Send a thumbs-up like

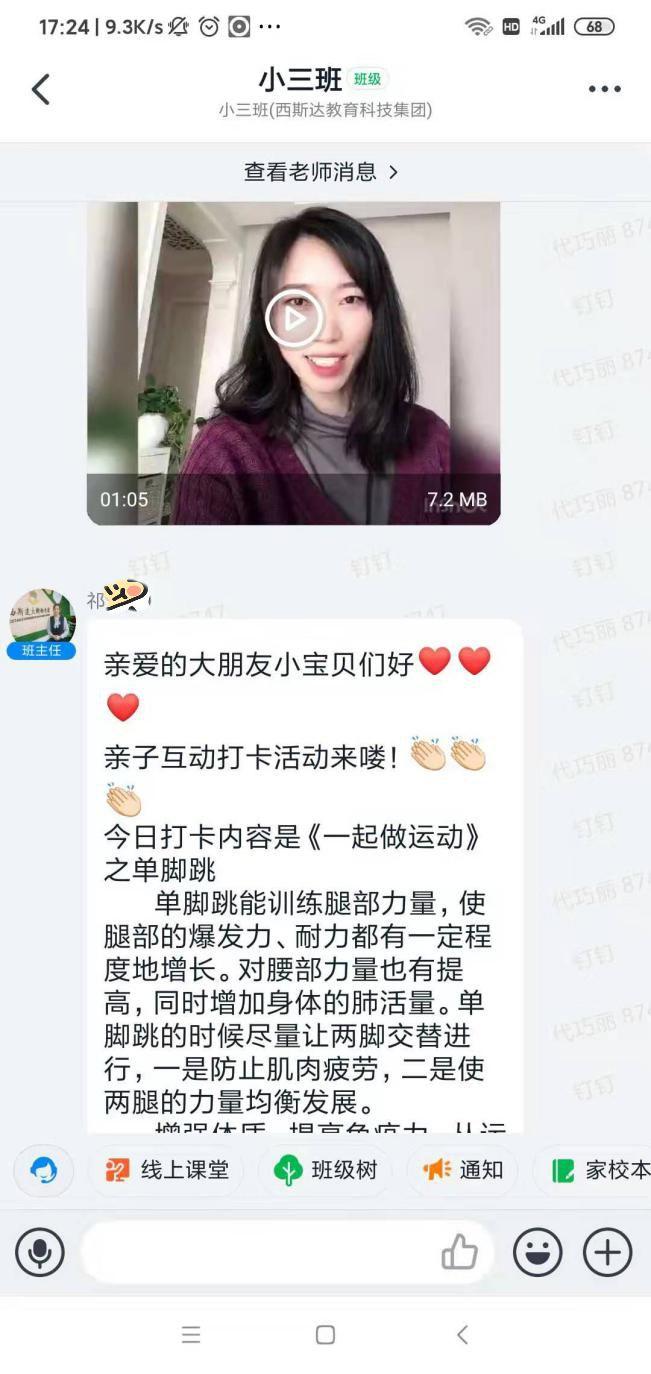pyautogui.click(x=459, y=1252)
